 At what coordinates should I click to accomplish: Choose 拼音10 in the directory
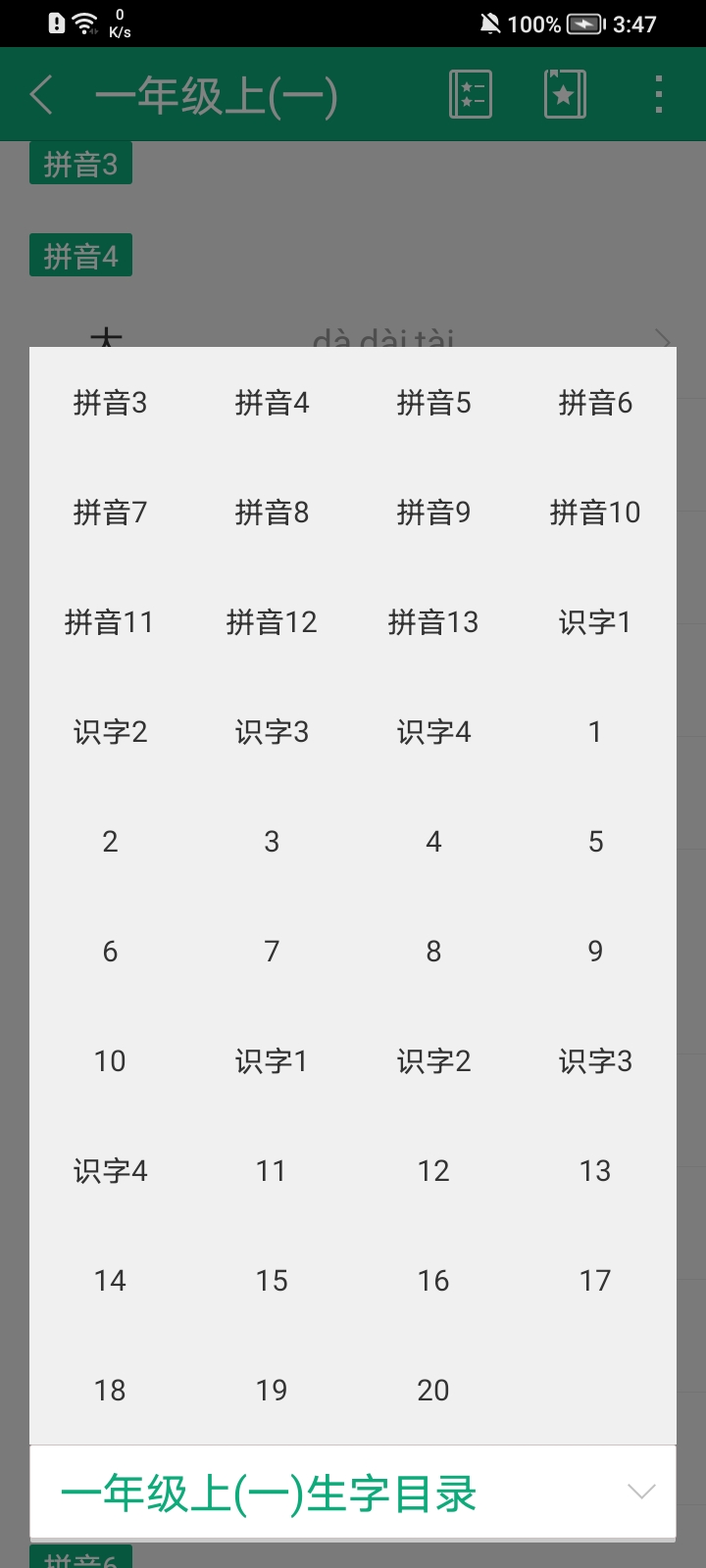(x=595, y=512)
